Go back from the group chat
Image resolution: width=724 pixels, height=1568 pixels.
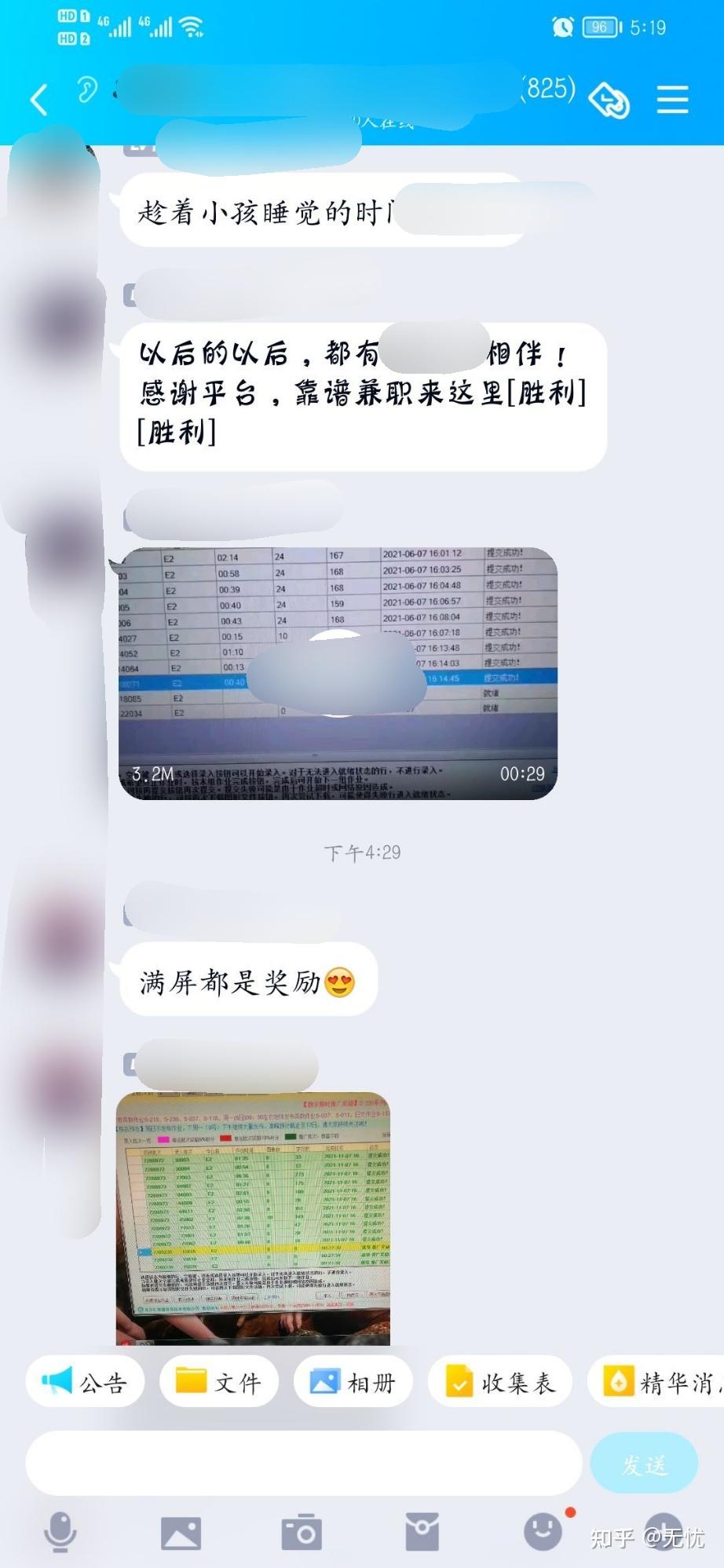pyautogui.click(x=39, y=100)
